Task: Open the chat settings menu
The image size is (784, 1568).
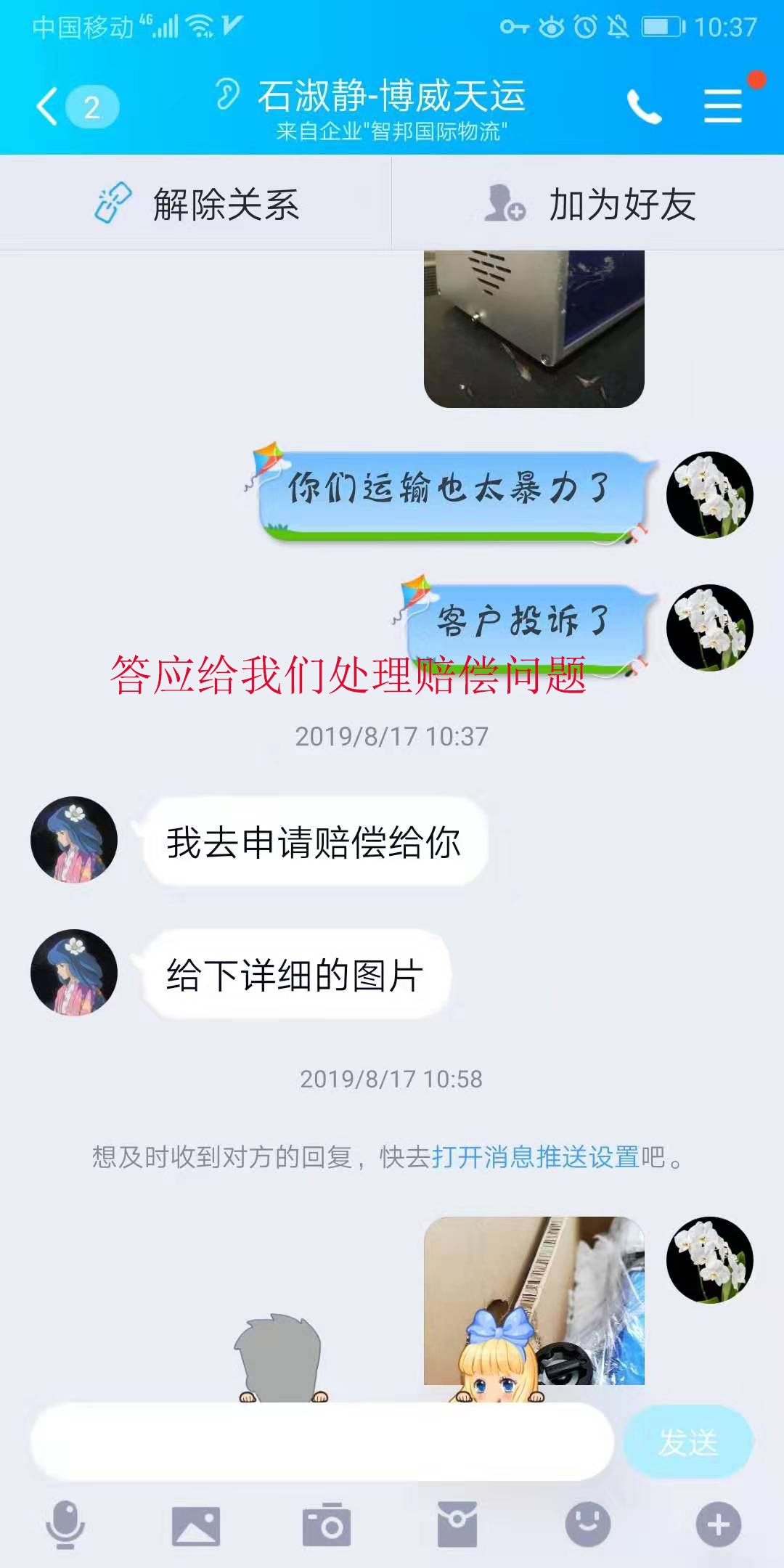Action: [x=723, y=107]
